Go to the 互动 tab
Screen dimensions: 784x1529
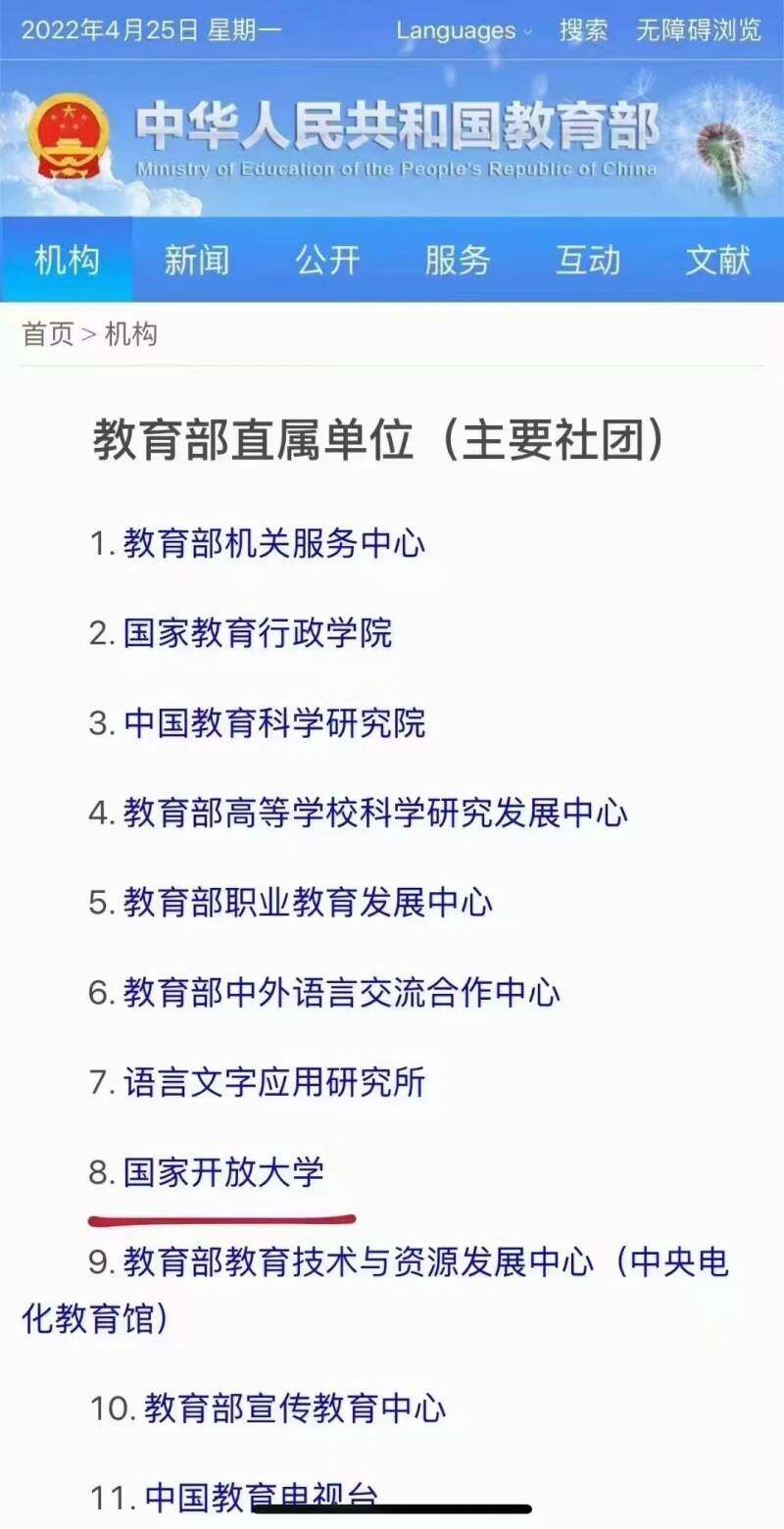[x=588, y=260]
